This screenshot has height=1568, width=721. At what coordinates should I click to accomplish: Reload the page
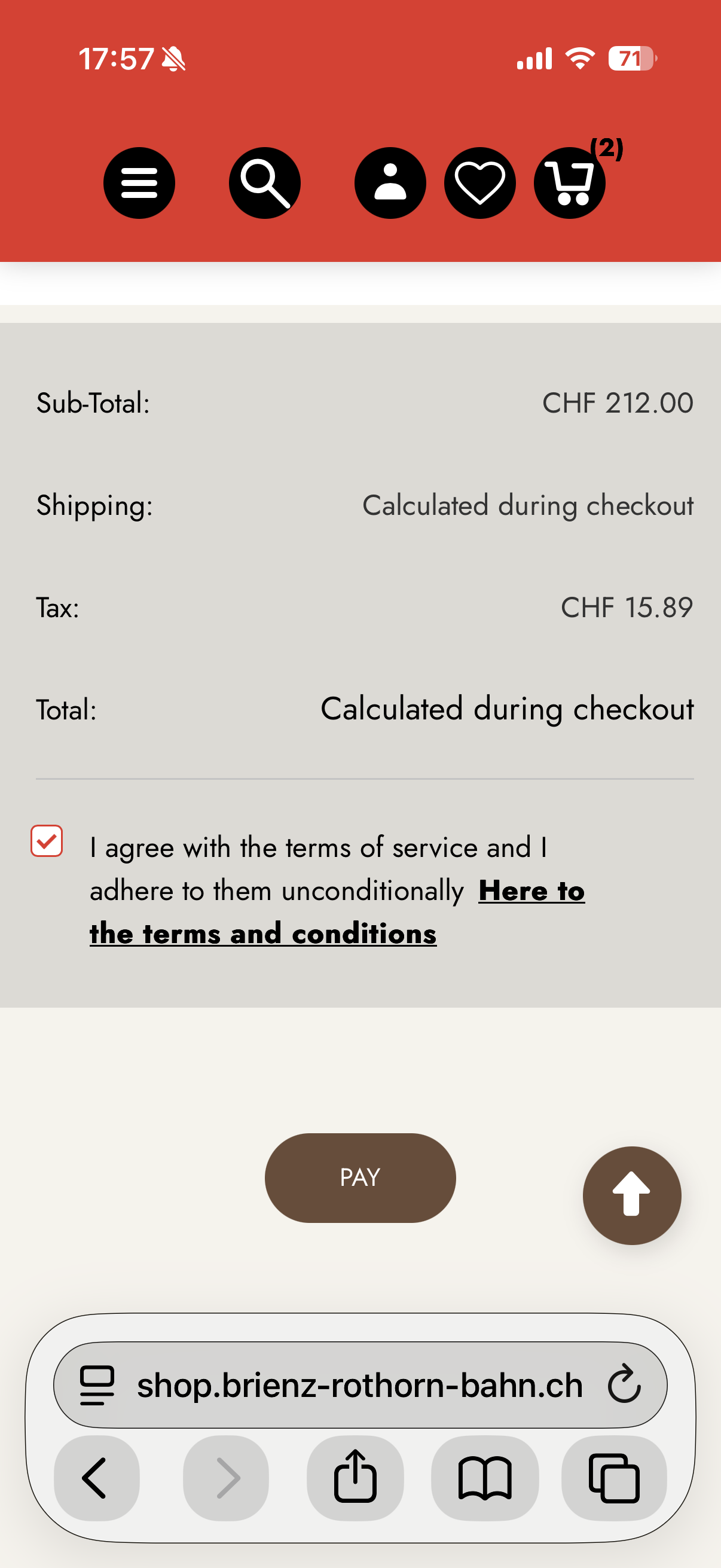[624, 1385]
